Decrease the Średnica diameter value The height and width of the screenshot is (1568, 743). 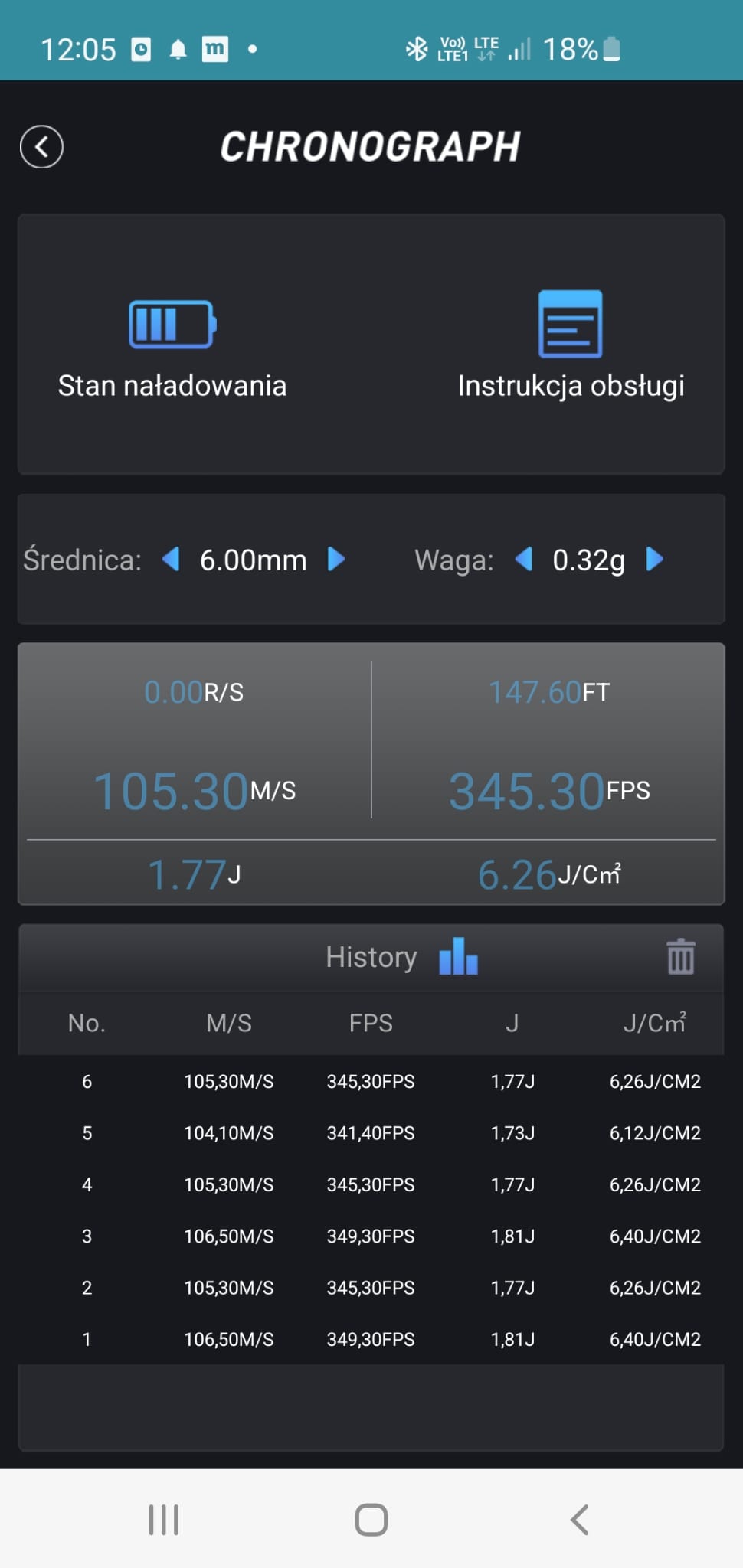coord(172,560)
